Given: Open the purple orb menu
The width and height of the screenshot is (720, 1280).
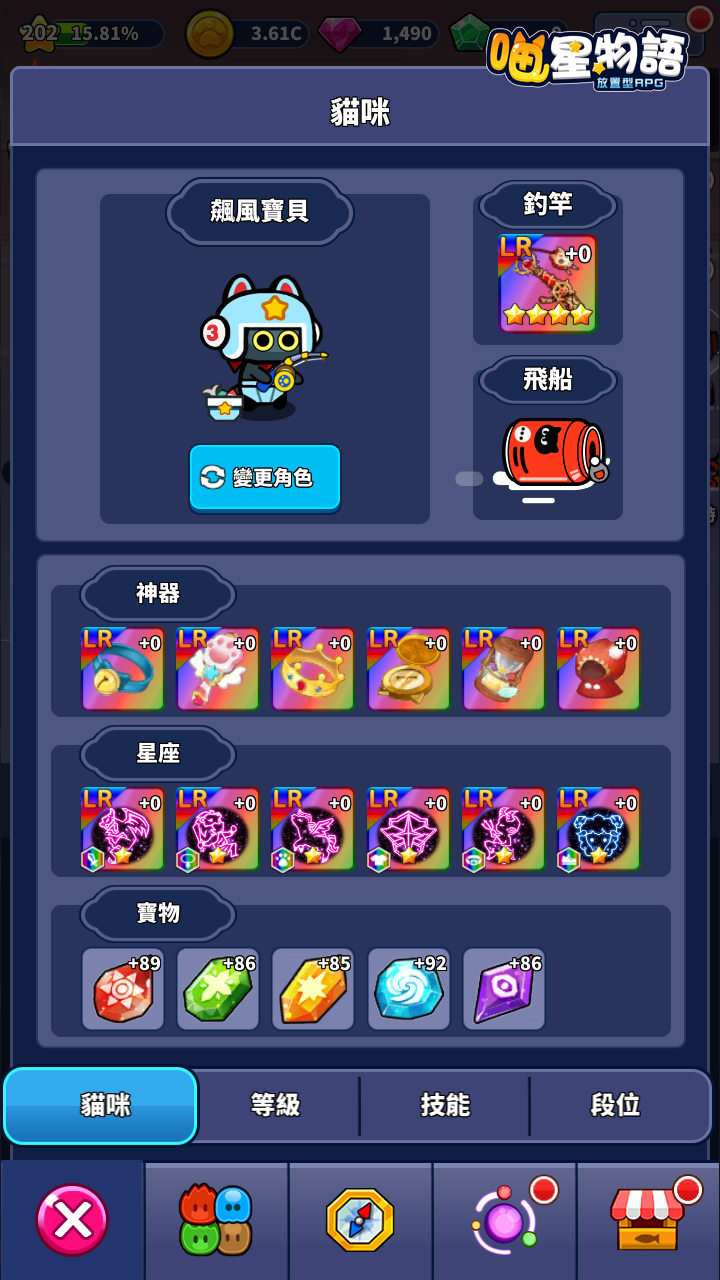Looking at the screenshot, I should [505, 1220].
